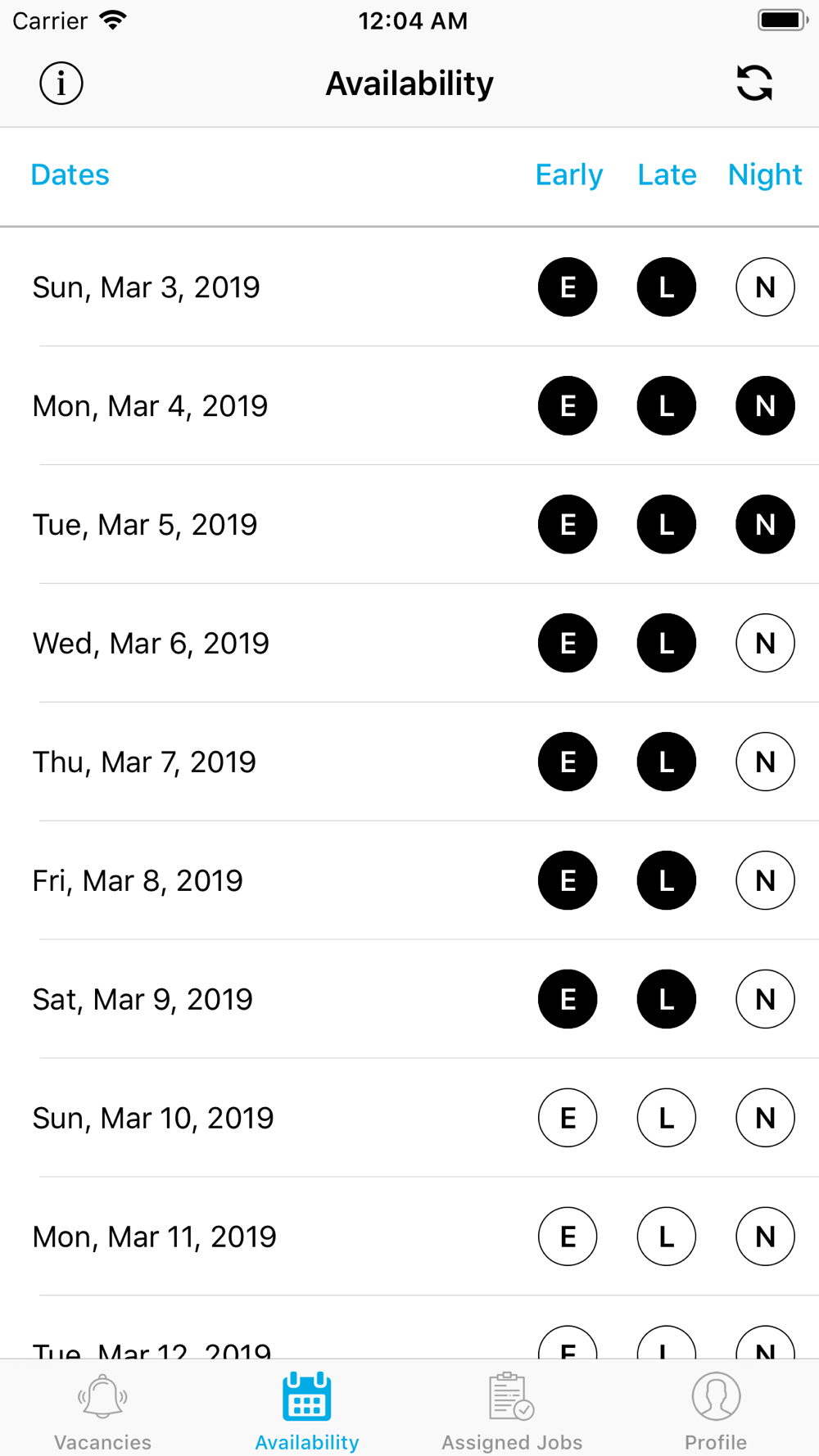Viewport: 819px width, 1456px height.
Task: Select Night shift for Thu, Mar 7
Action: 765,762
